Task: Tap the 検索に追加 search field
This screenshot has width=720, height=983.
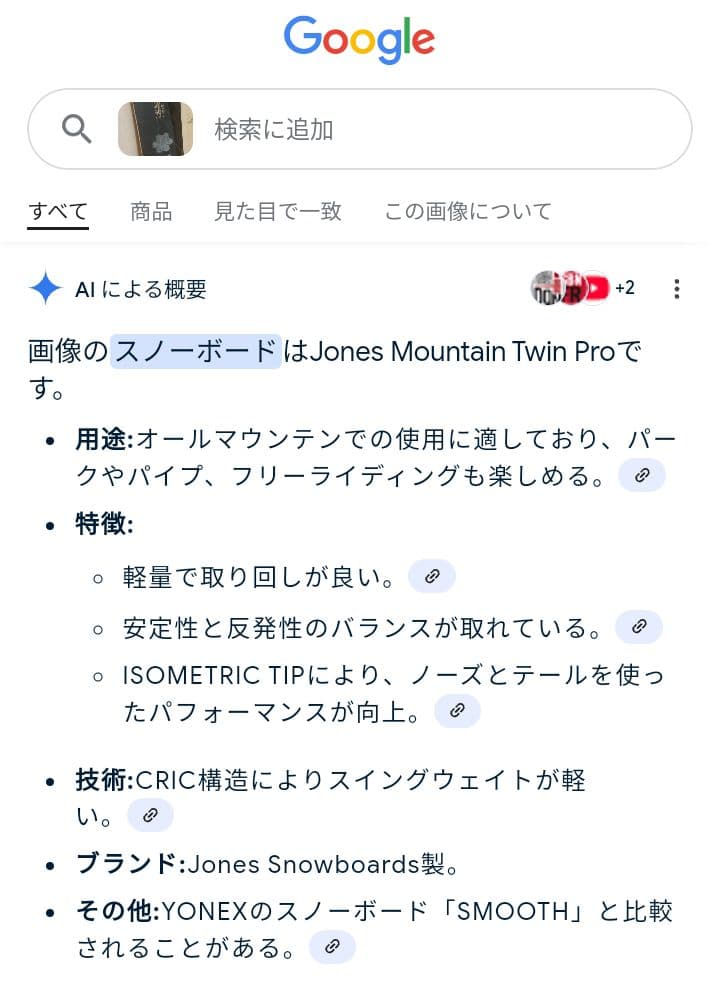Action: click(x=400, y=129)
